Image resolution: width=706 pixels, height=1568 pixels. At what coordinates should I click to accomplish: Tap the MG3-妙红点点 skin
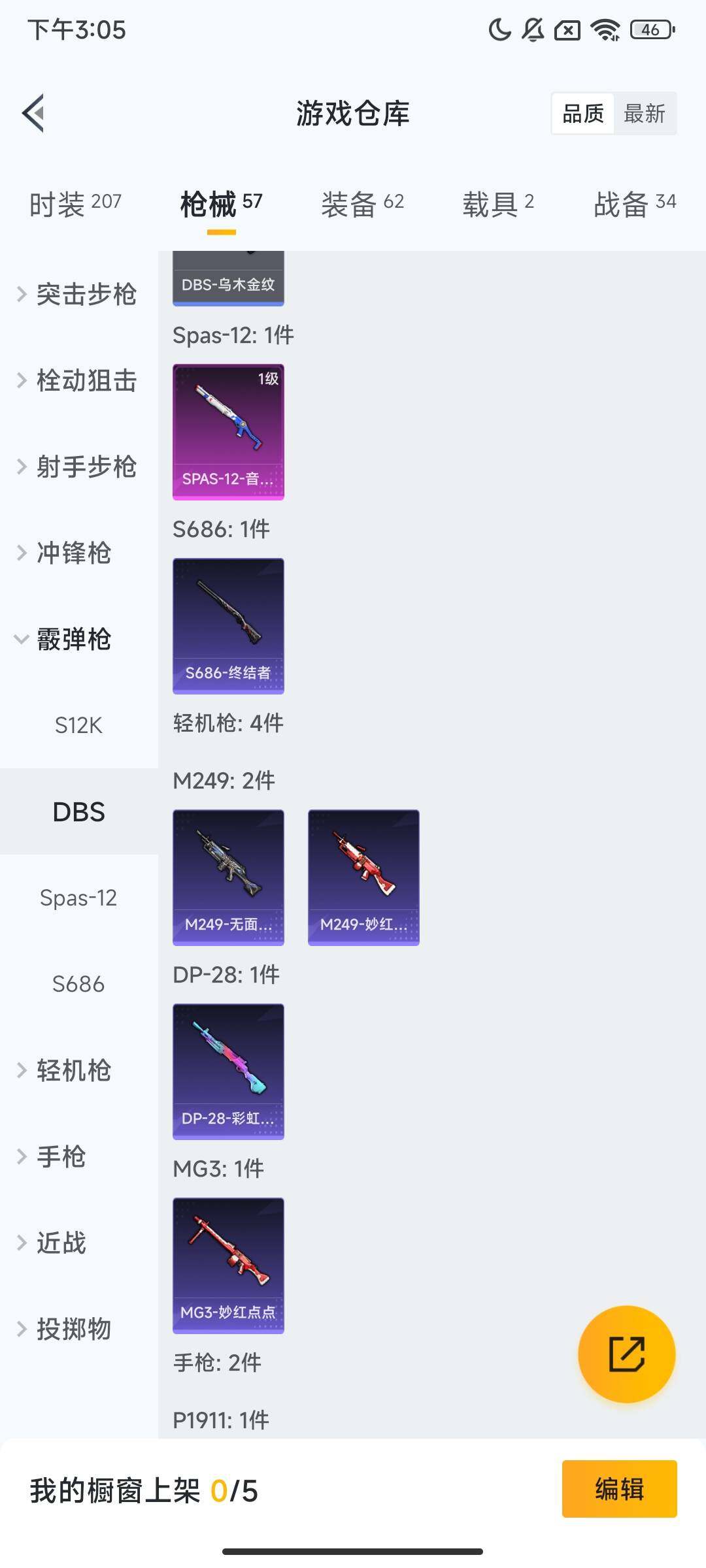[x=228, y=1264]
